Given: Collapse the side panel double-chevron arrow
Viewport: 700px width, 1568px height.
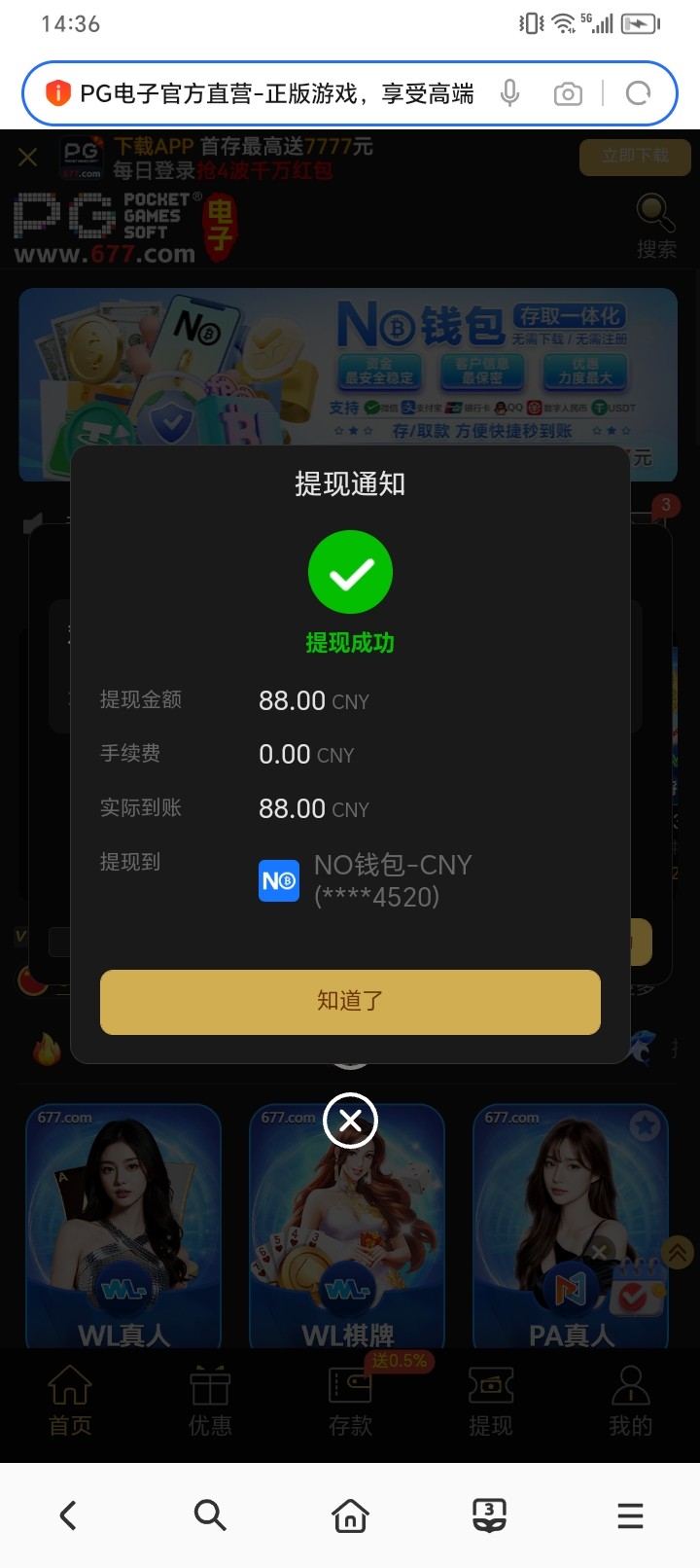Looking at the screenshot, I should [x=678, y=1254].
